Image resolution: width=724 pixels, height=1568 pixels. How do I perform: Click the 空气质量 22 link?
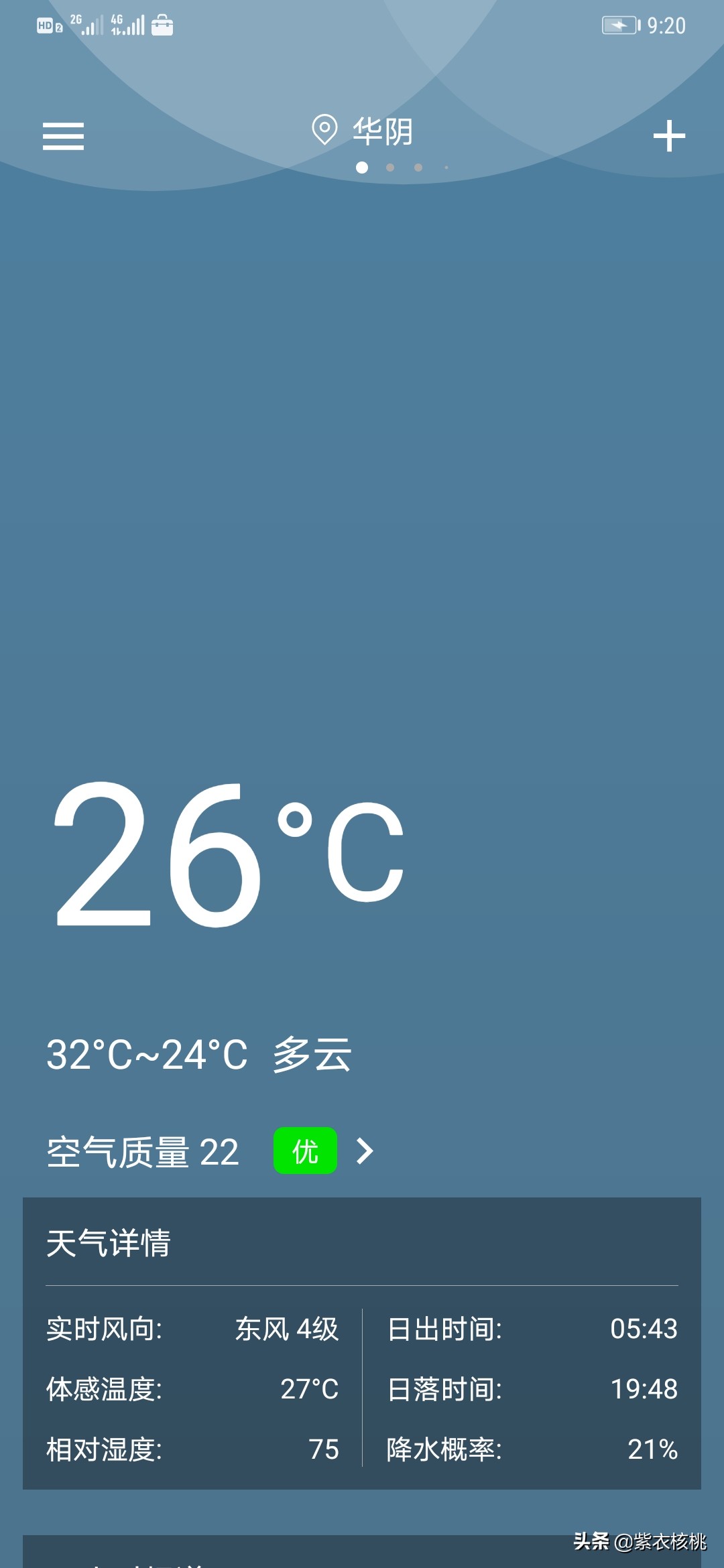point(141,1151)
